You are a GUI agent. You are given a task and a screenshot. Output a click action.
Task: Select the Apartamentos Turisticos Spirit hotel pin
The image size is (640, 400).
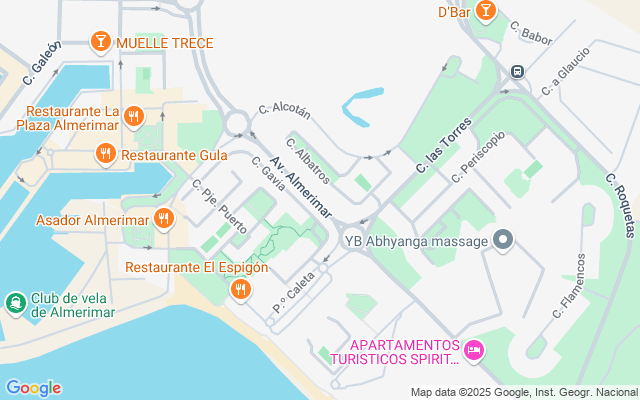[x=475, y=349]
